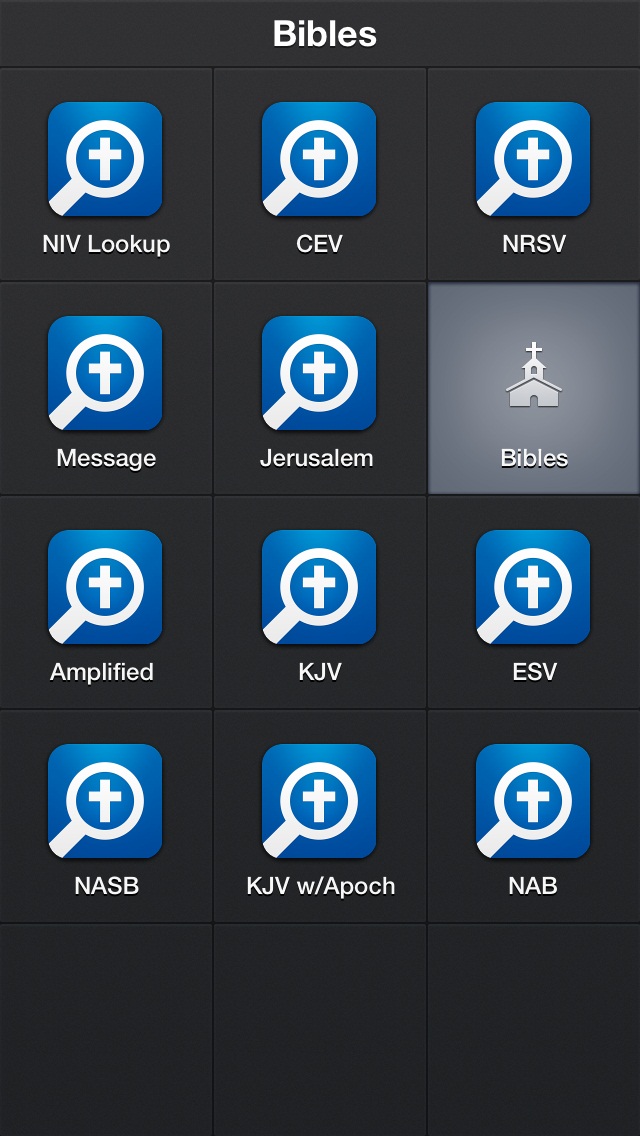This screenshot has height=1136, width=640.
Task: Select the NASB Bible
Action: coord(106,816)
